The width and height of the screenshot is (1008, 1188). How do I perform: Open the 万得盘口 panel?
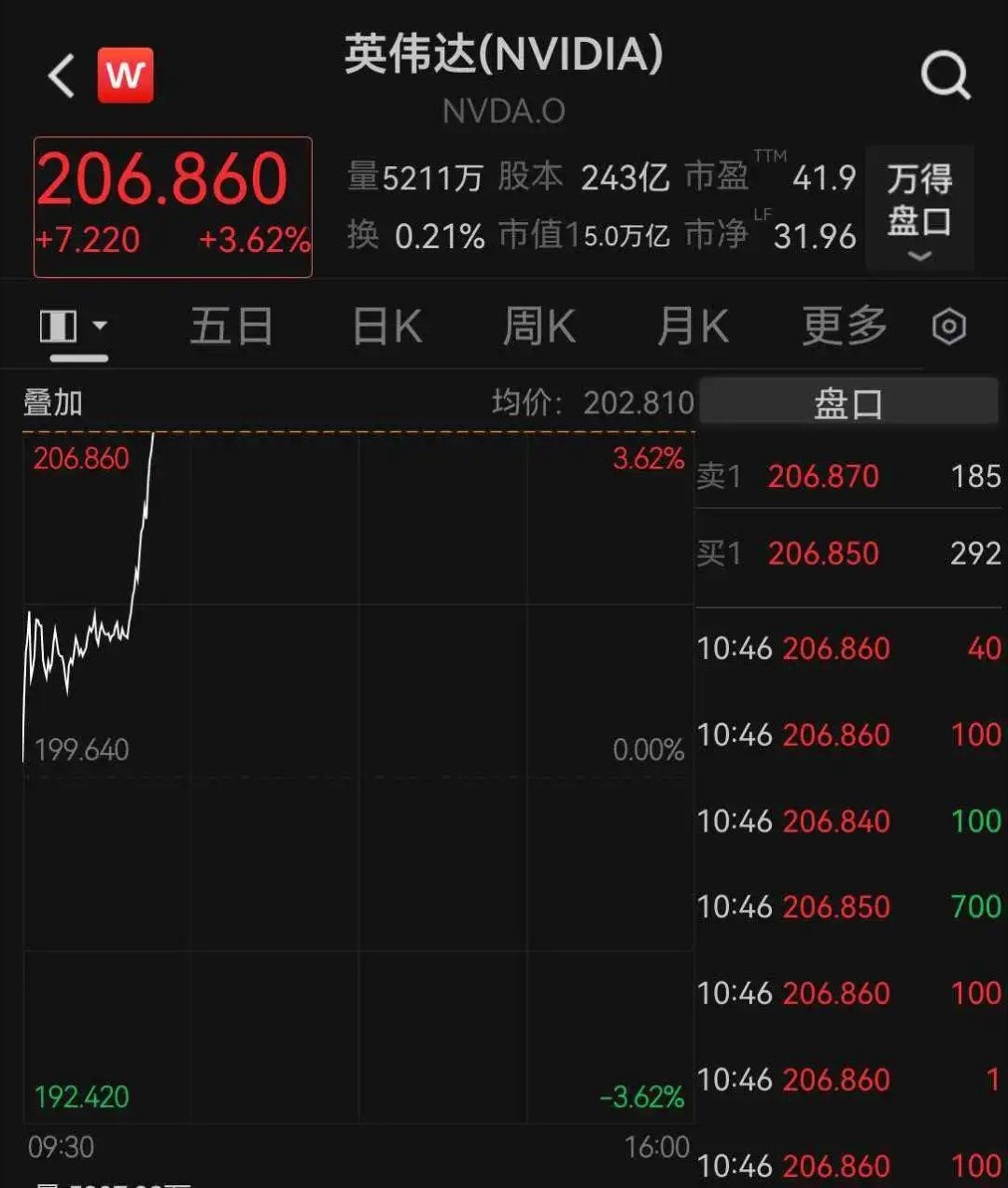pyautogui.click(x=919, y=199)
